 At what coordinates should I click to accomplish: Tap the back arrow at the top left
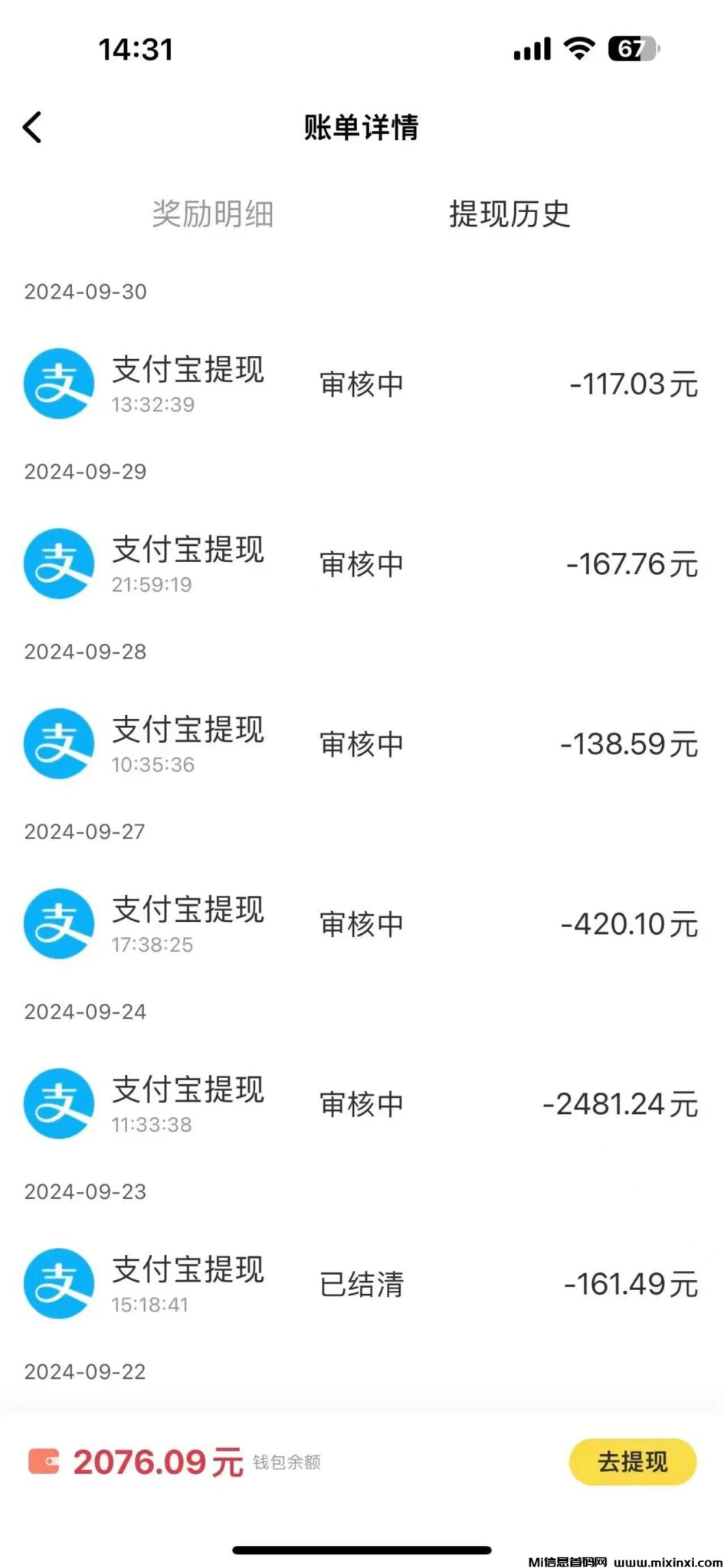coord(32,126)
